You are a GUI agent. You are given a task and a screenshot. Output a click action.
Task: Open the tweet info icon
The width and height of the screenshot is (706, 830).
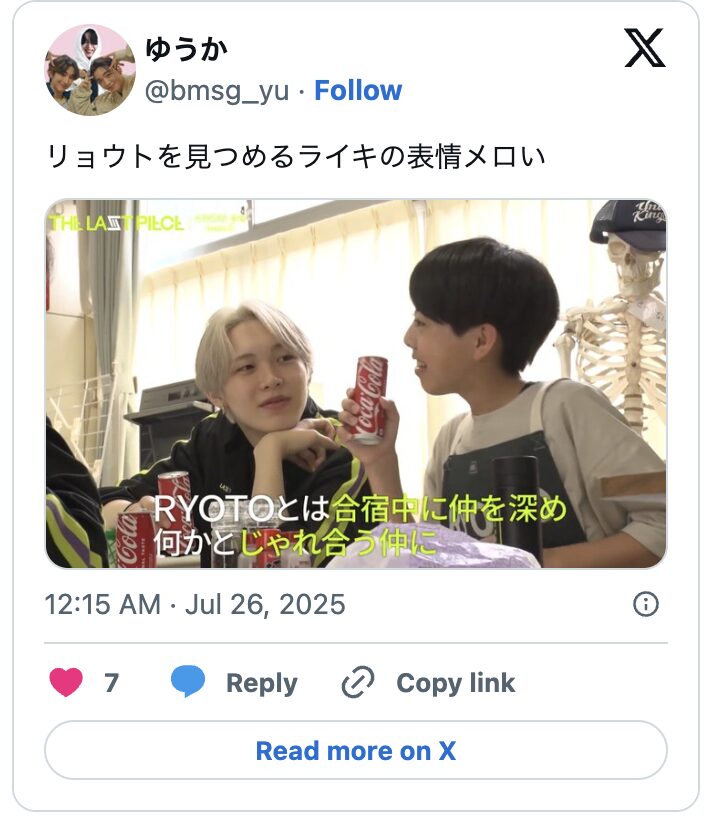(646, 604)
